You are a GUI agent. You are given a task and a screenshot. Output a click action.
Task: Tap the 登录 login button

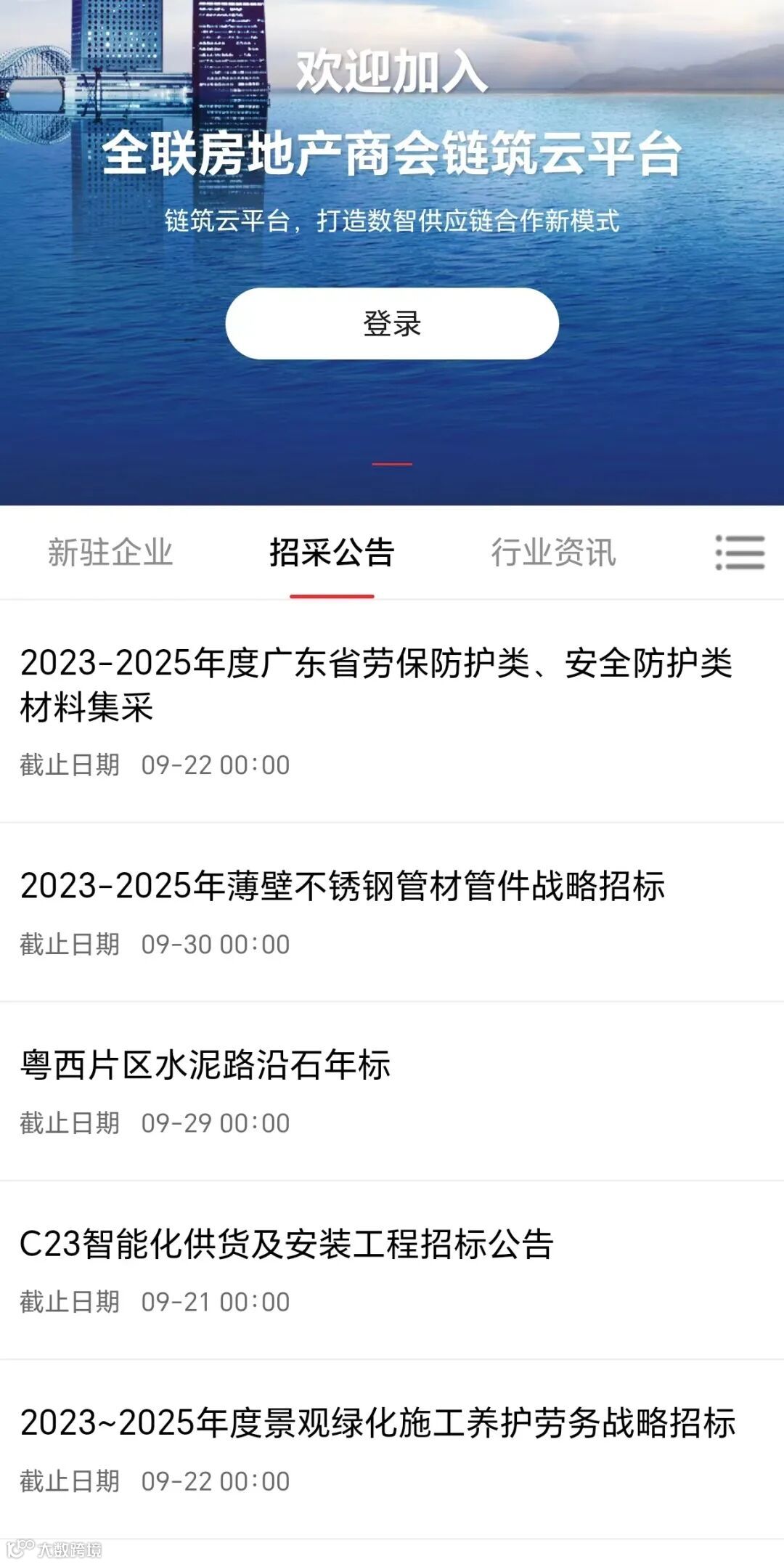point(392,324)
